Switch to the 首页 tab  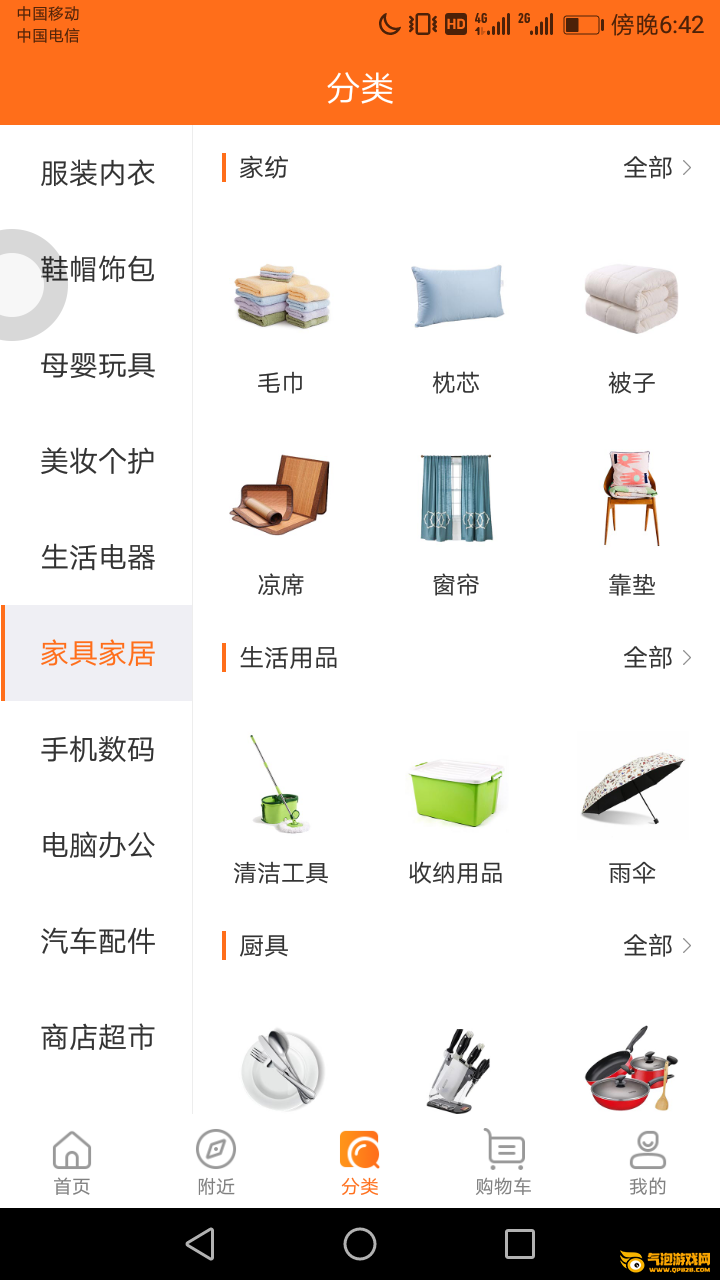[x=72, y=1162]
